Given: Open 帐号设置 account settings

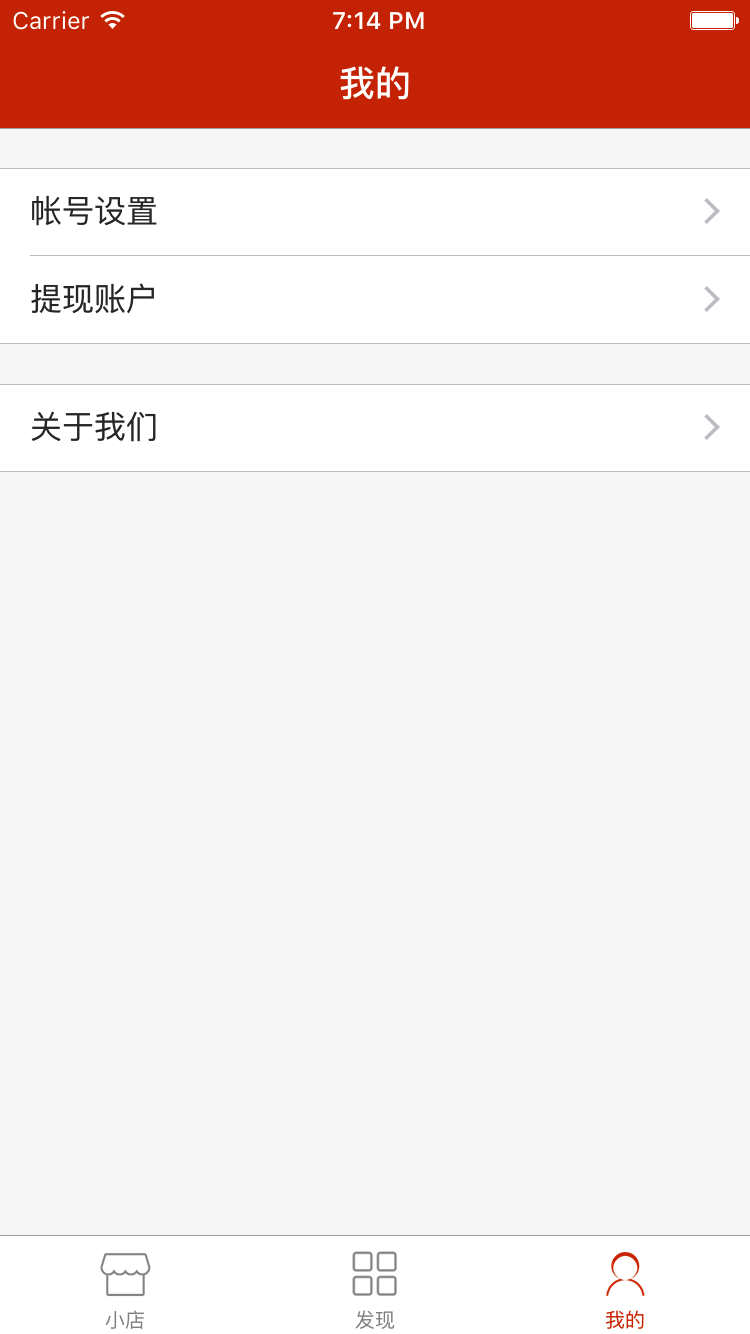Looking at the screenshot, I should tap(375, 212).
